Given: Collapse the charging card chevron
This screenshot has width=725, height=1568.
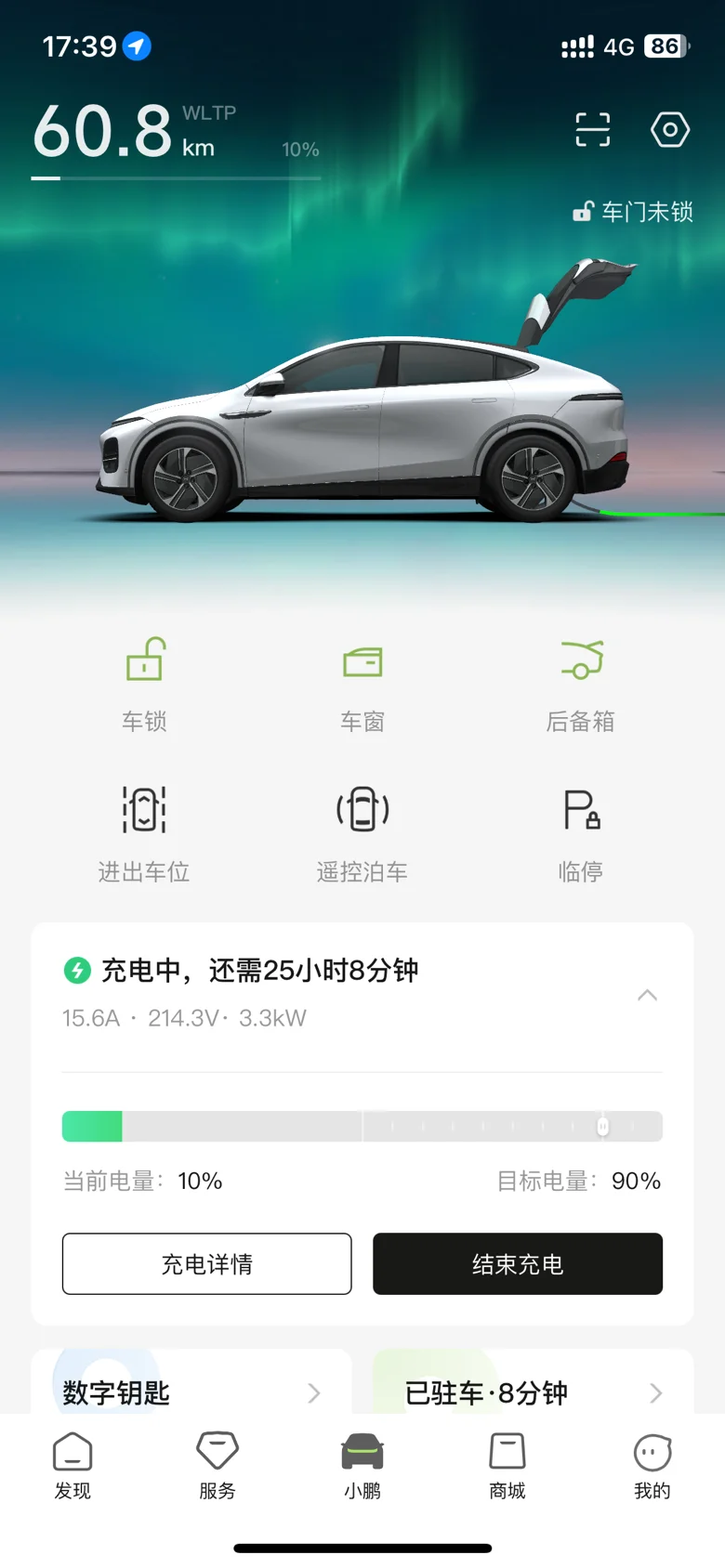Looking at the screenshot, I should click(x=648, y=995).
